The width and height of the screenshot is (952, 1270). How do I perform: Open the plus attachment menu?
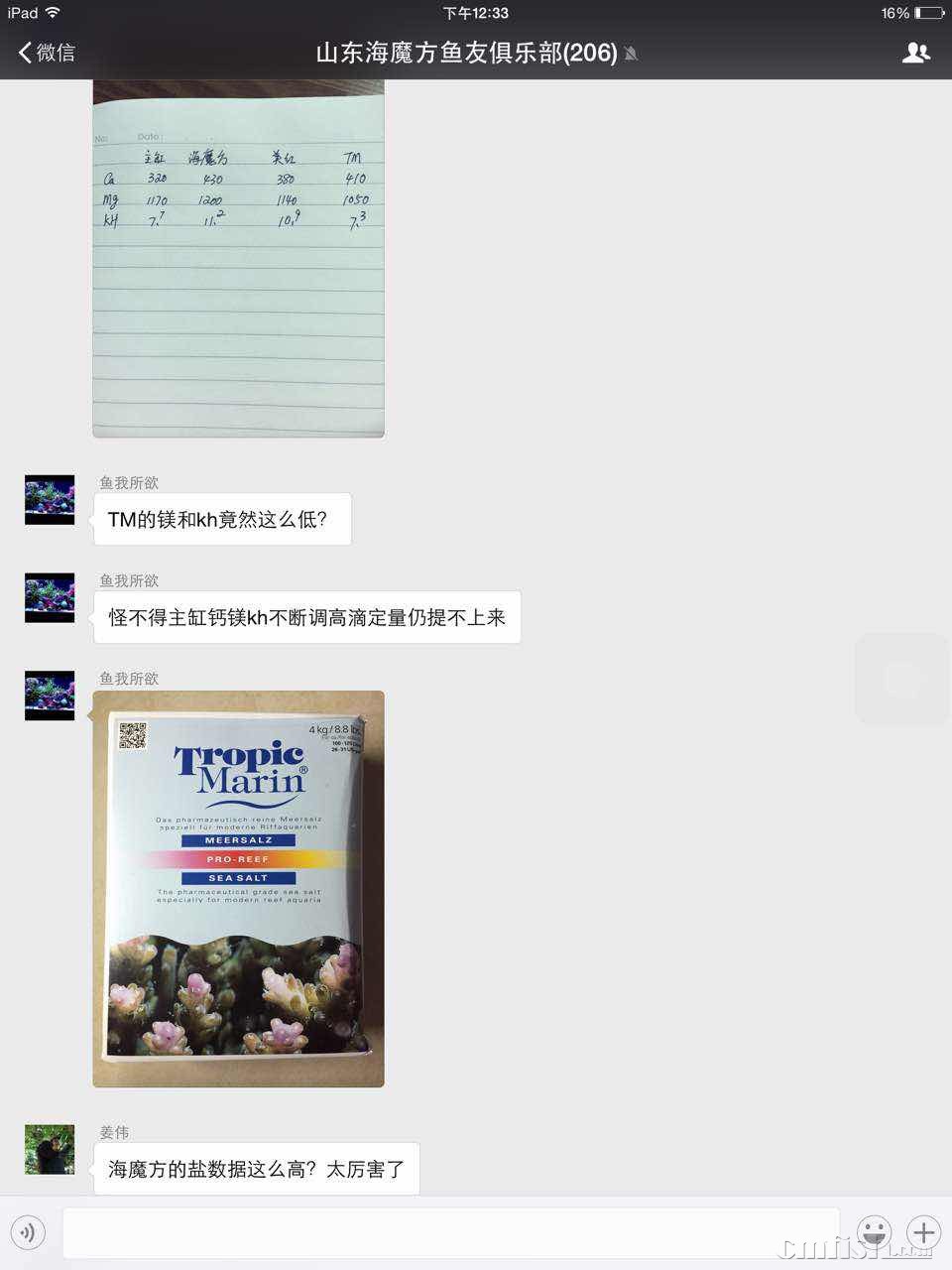click(x=923, y=1232)
